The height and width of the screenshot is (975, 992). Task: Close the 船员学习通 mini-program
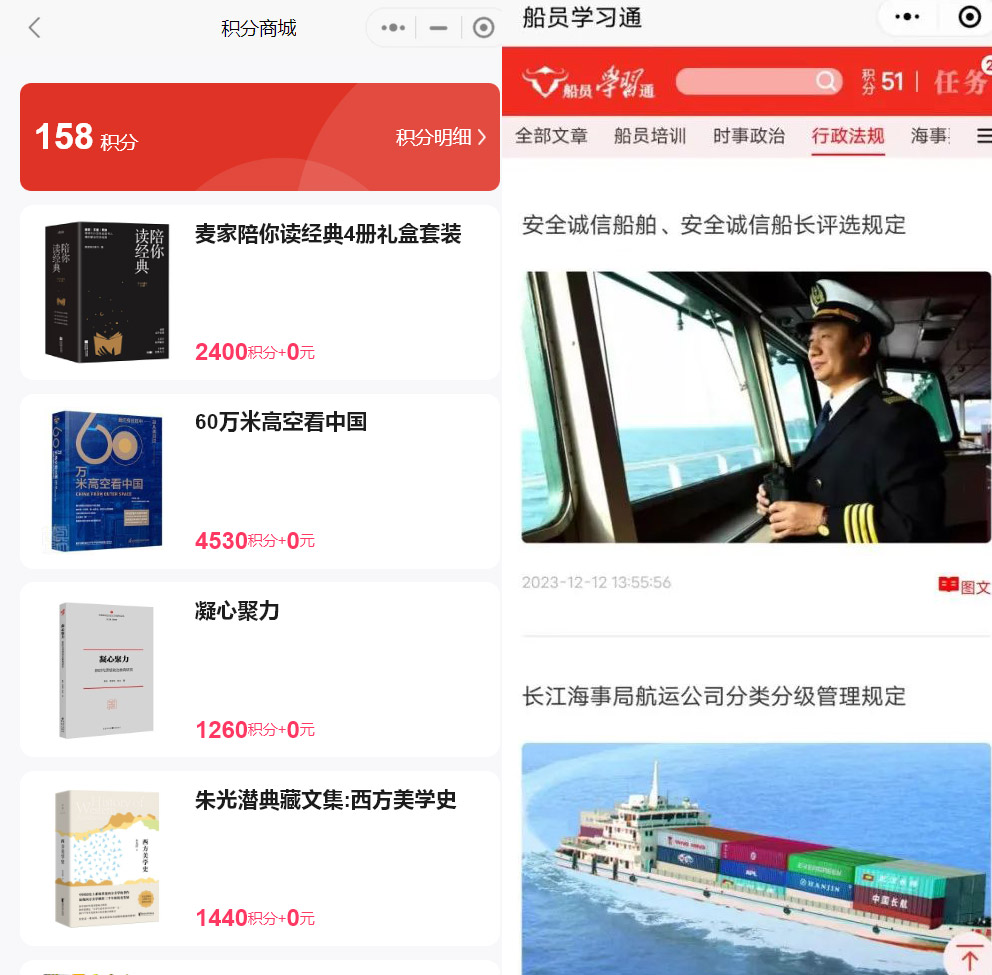[968, 17]
